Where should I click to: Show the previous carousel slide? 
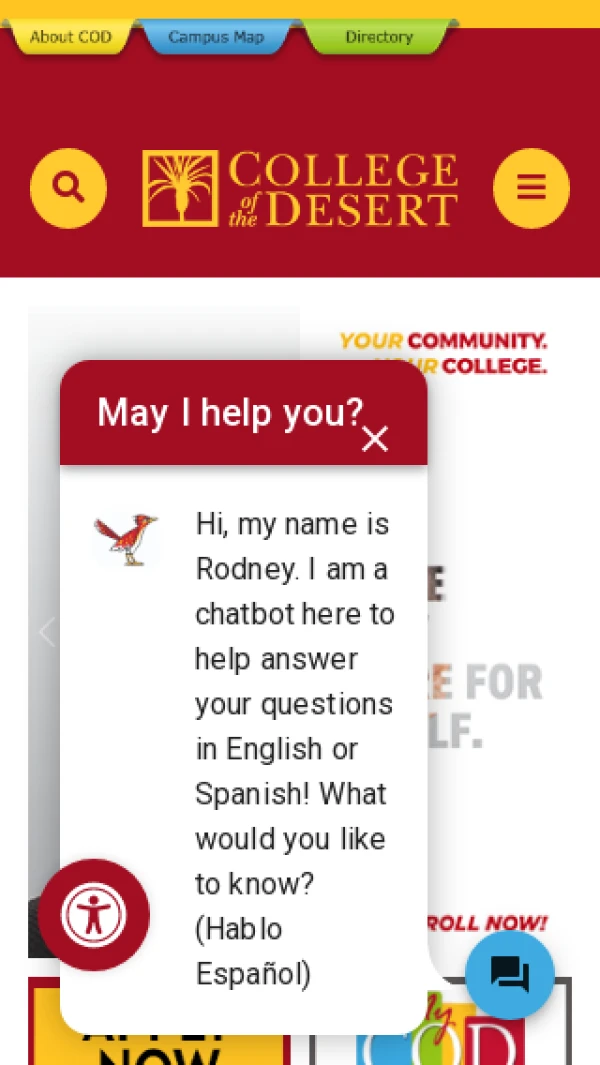[x=45, y=632]
